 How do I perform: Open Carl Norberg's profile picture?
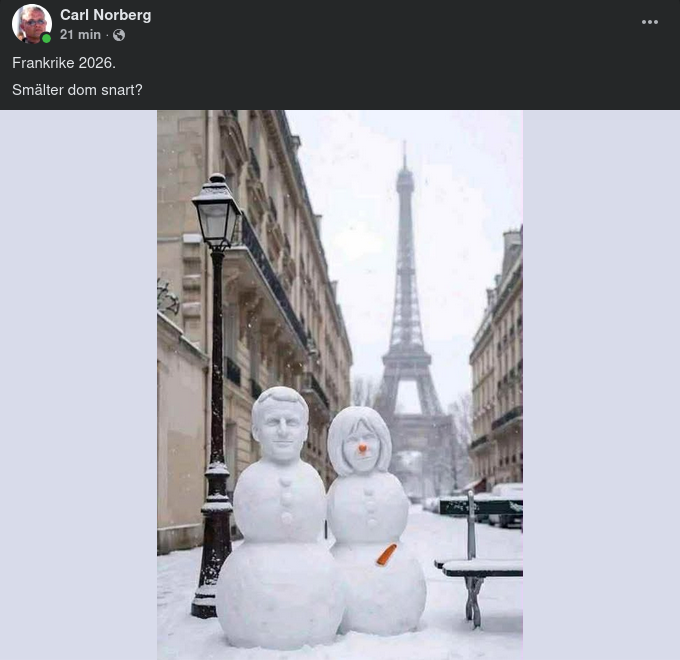pyautogui.click(x=31, y=24)
